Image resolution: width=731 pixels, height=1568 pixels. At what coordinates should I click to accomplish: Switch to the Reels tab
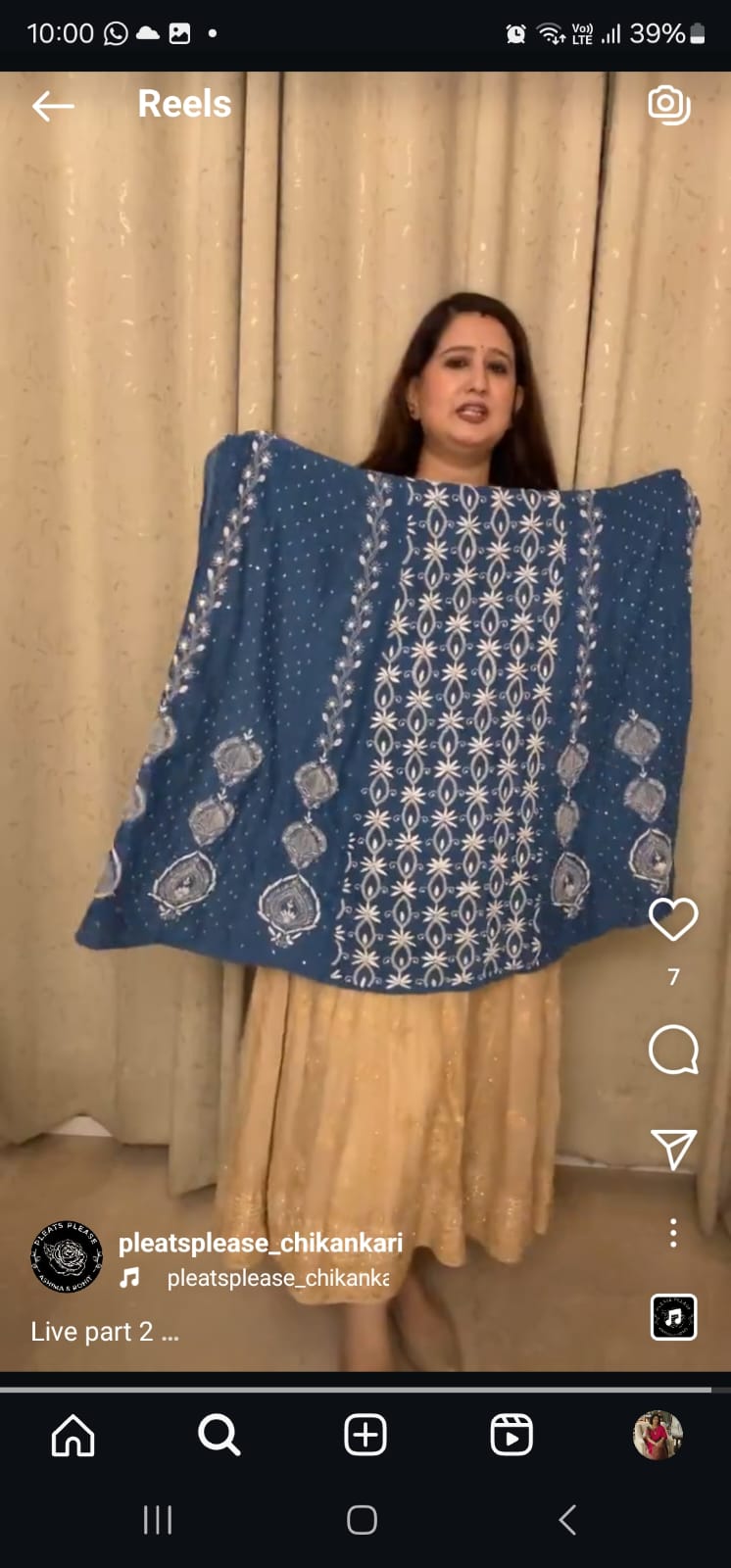(x=512, y=1436)
